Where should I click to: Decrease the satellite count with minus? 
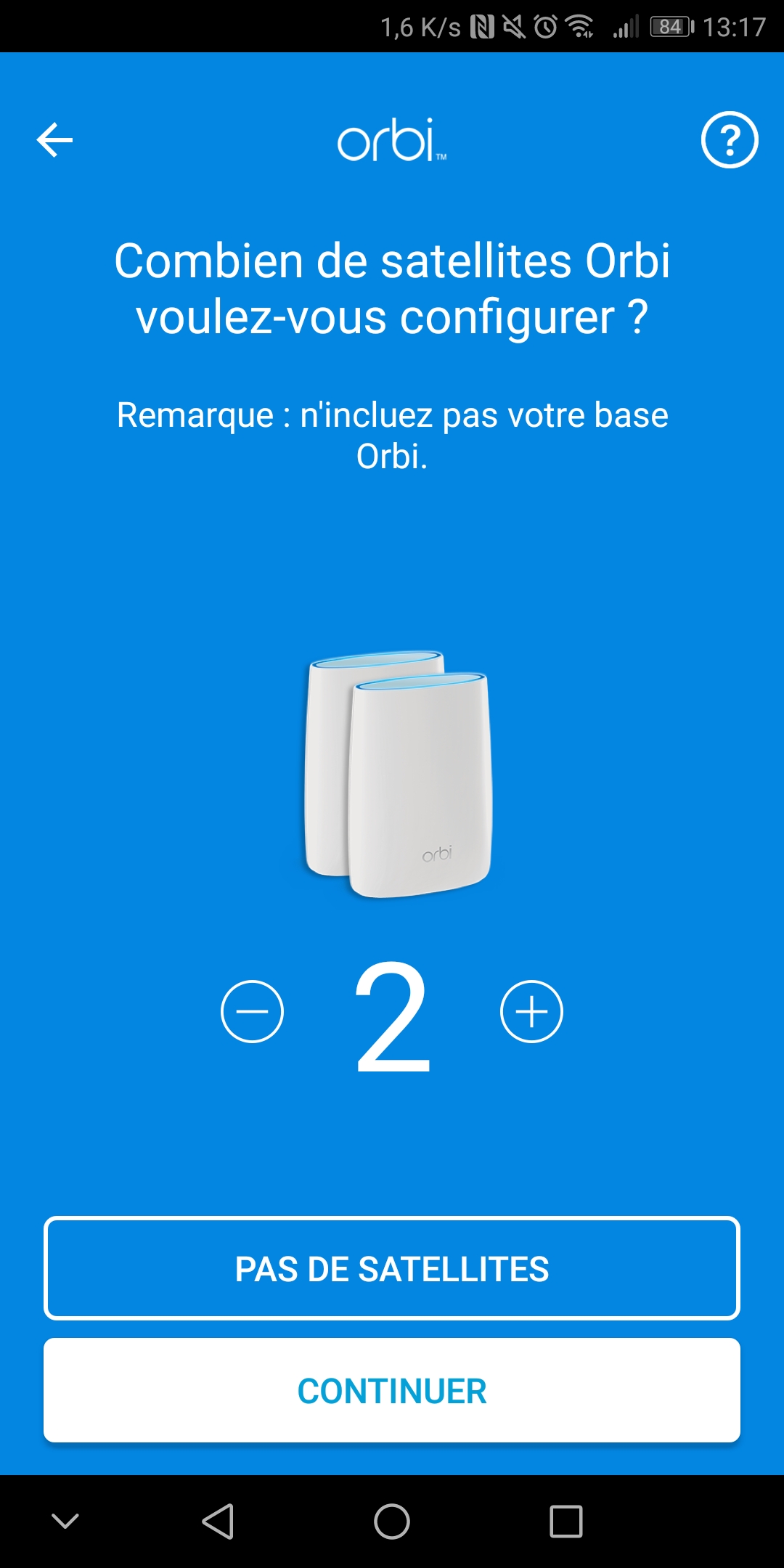(252, 1011)
